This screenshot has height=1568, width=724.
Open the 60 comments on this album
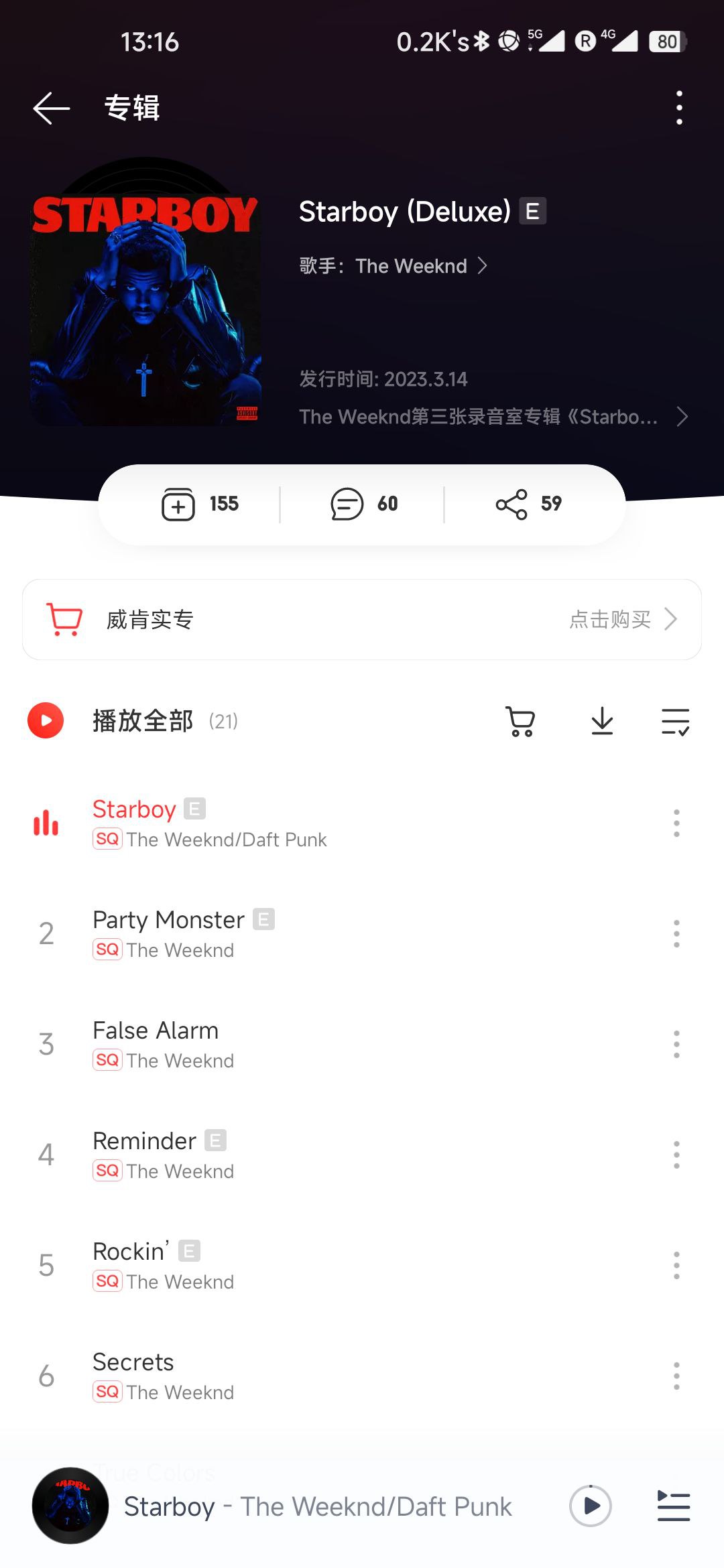coord(364,504)
